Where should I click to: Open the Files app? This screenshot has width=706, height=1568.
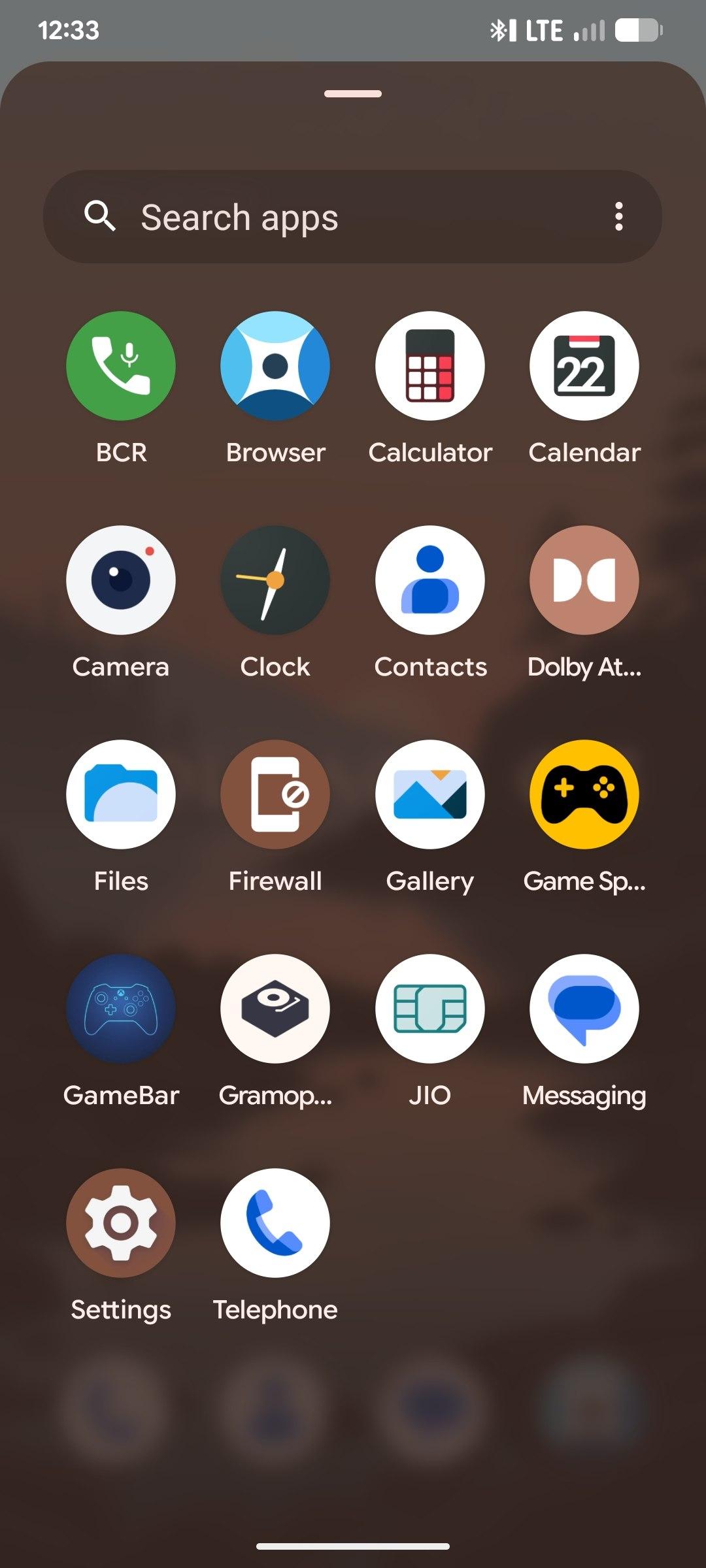121,794
